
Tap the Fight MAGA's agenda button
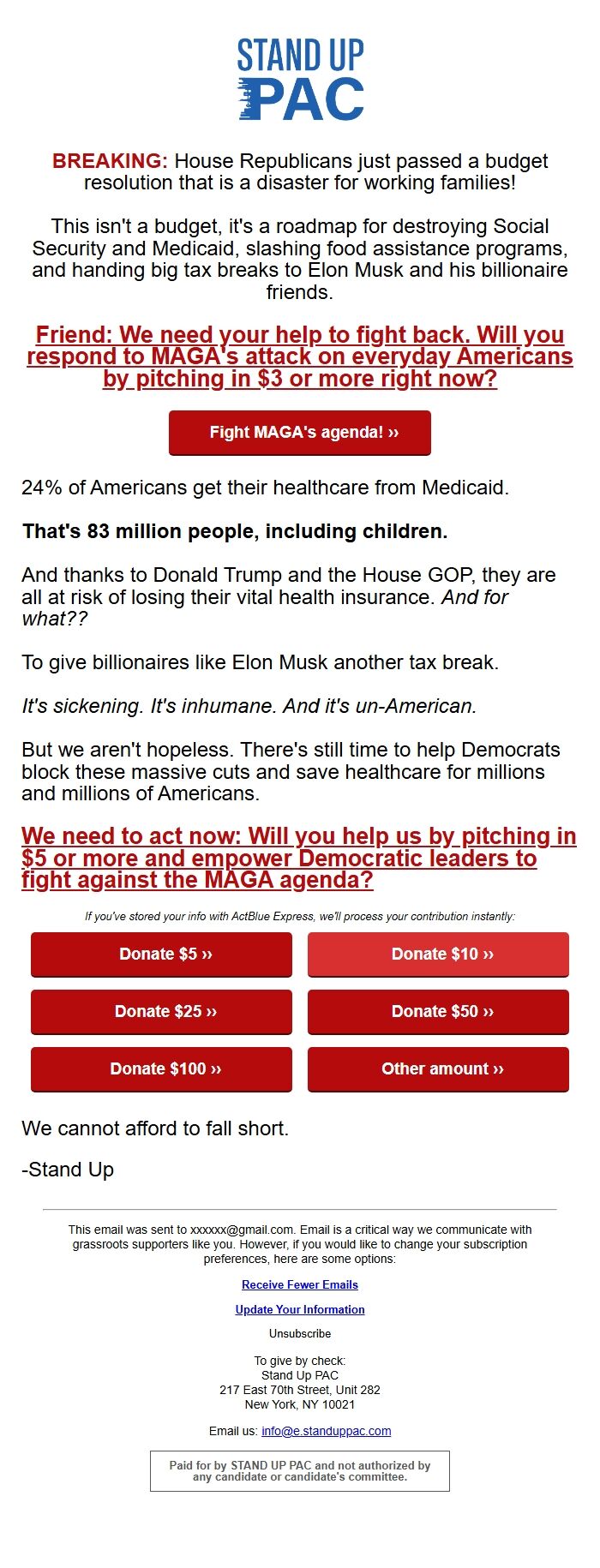[x=300, y=433]
